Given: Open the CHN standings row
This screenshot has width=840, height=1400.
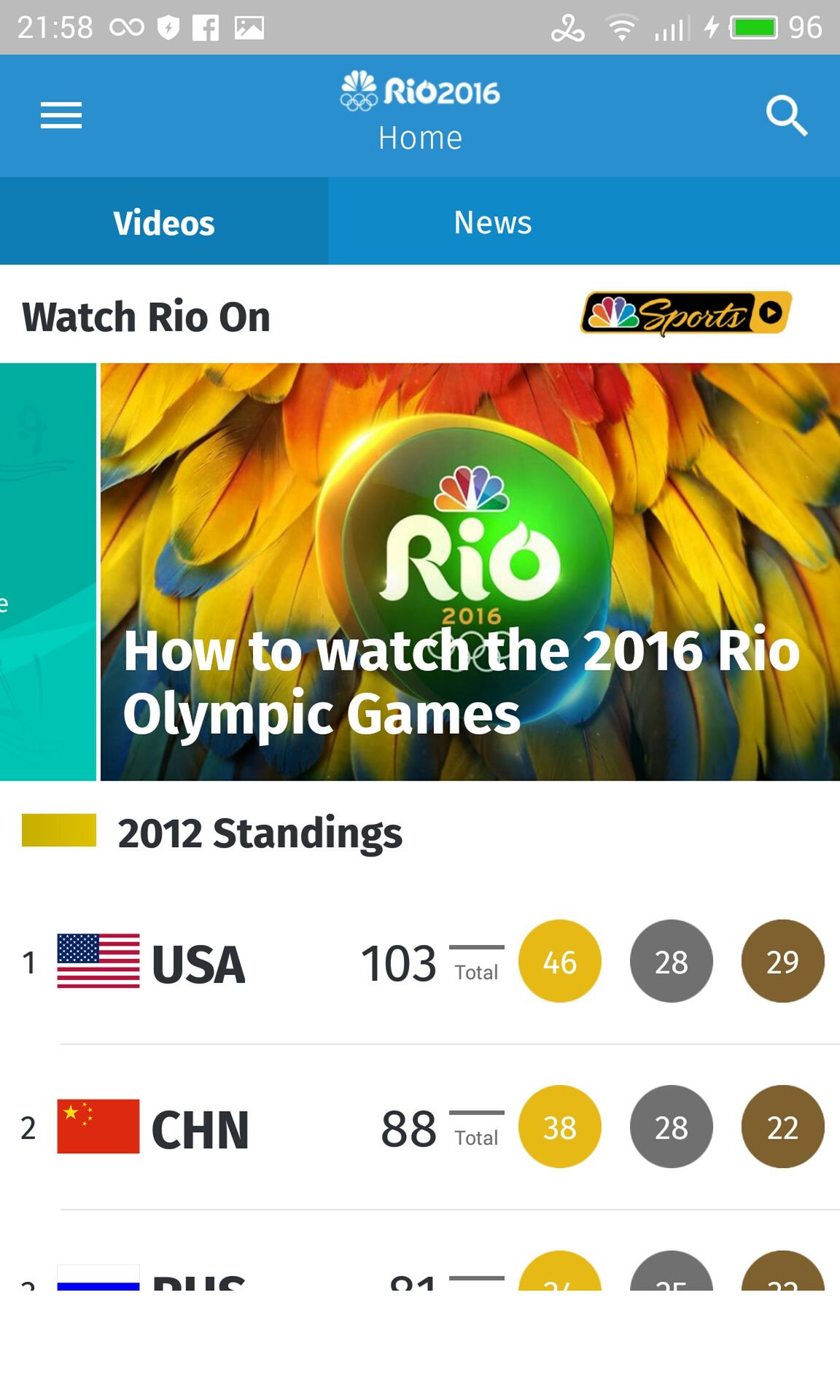Looking at the screenshot, I should (420, 1127).
